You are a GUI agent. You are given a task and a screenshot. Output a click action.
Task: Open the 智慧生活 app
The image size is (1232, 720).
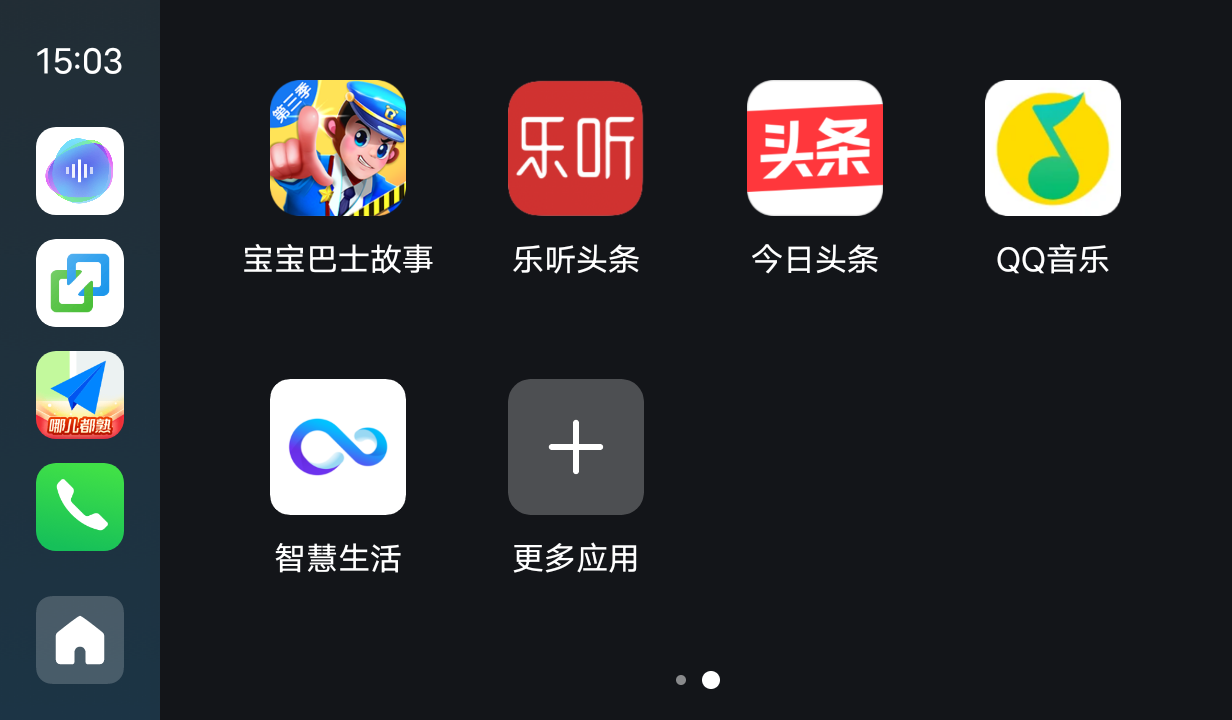coord(338,447)
